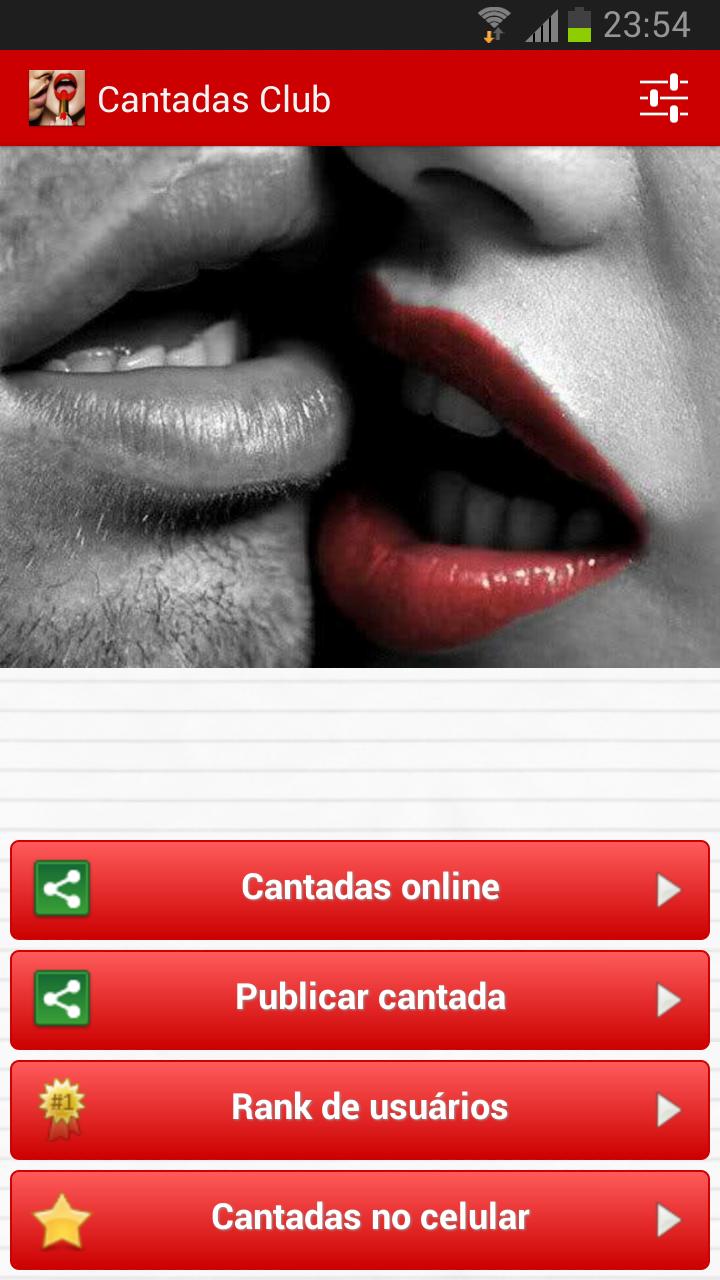Image resolution: width=720 pixels, height=1280 pixels.
Task: Open the settings sliders icon
Action: point(664,99)
